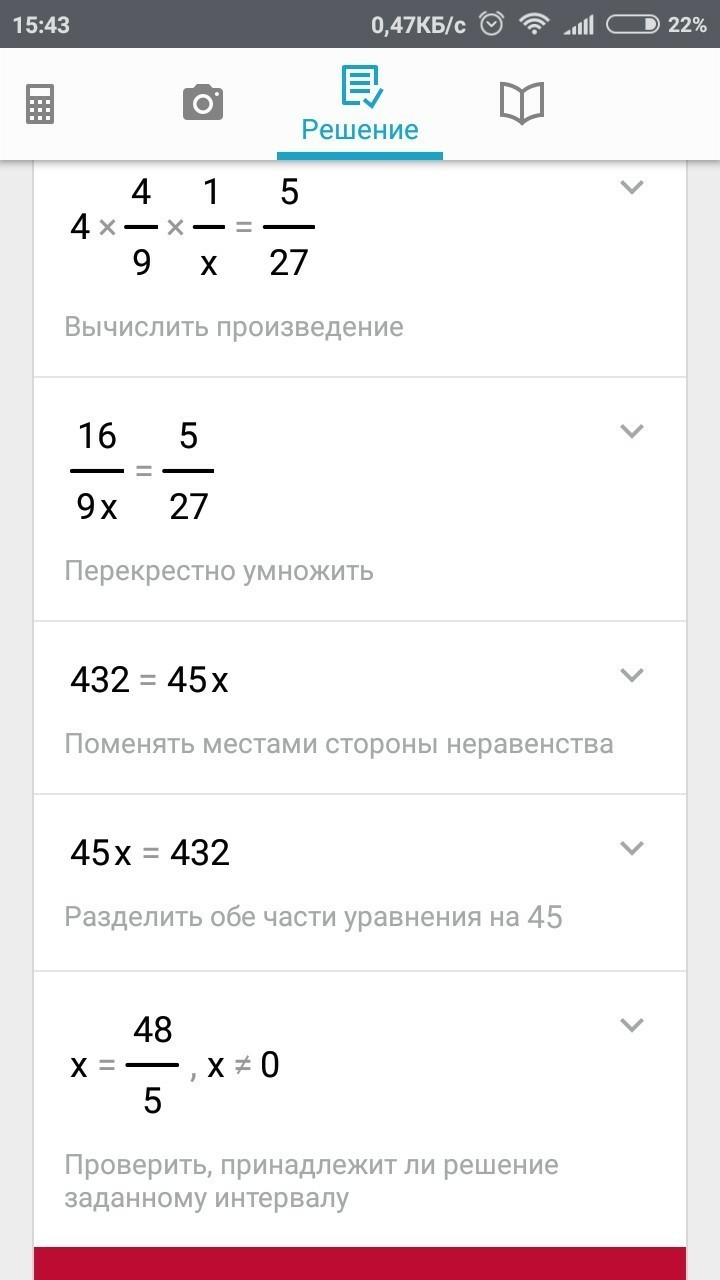Image resolution: width=720 pixels, height=1280 pixels.
Task: Select the Решение tab
Action: [360, 105]
